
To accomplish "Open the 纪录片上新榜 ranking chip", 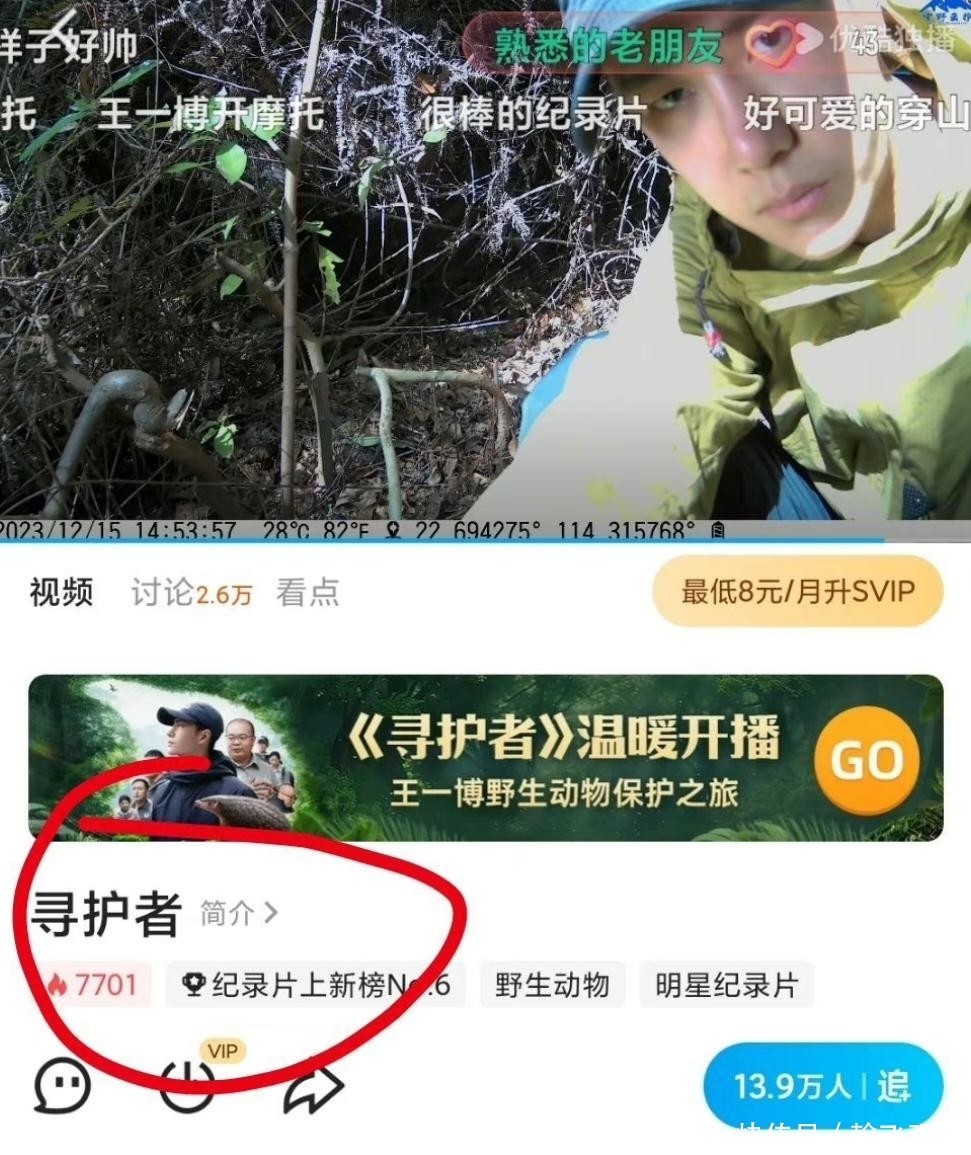I will 316,986.
